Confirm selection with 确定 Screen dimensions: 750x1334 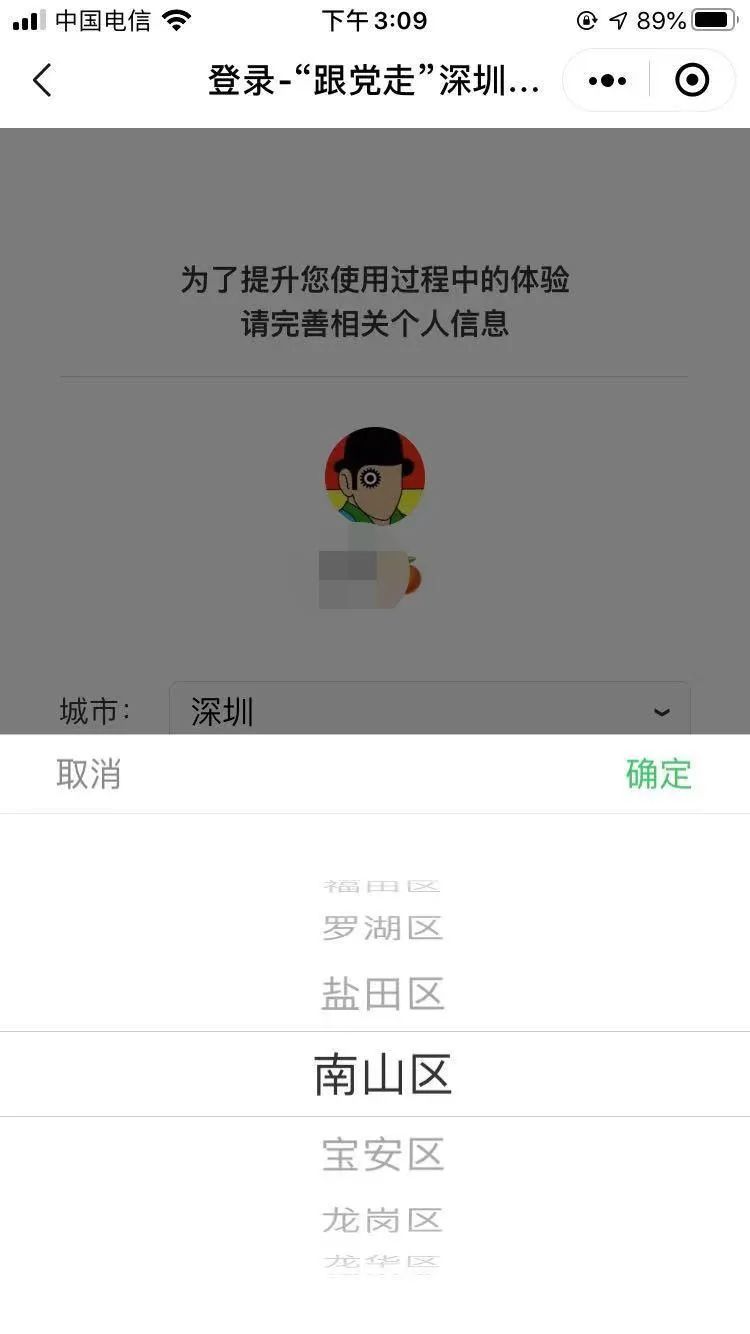[658, 774]
